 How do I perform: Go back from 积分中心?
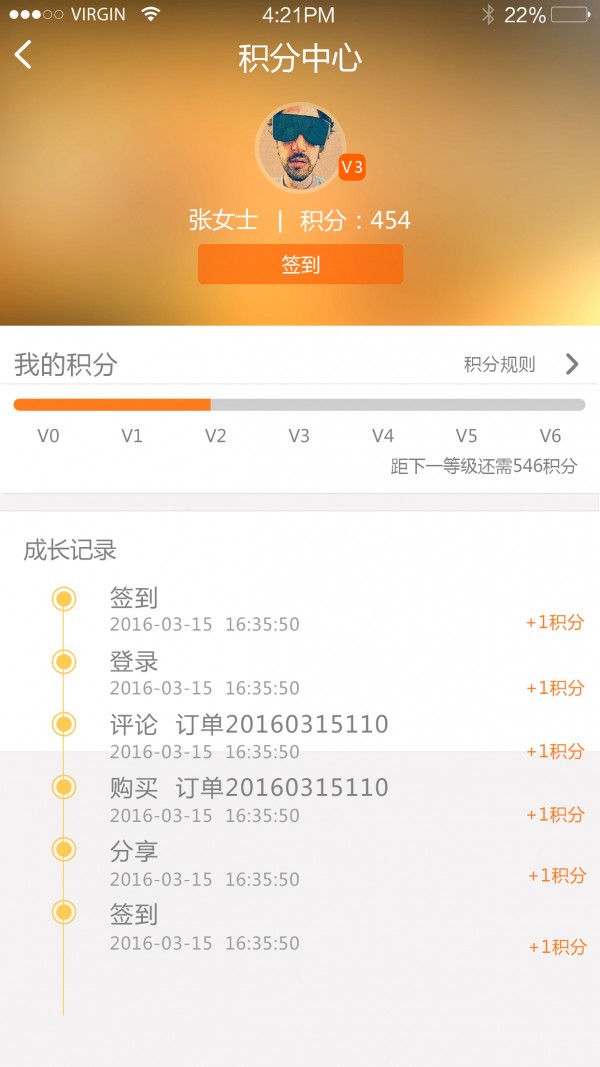coord(24,55)
